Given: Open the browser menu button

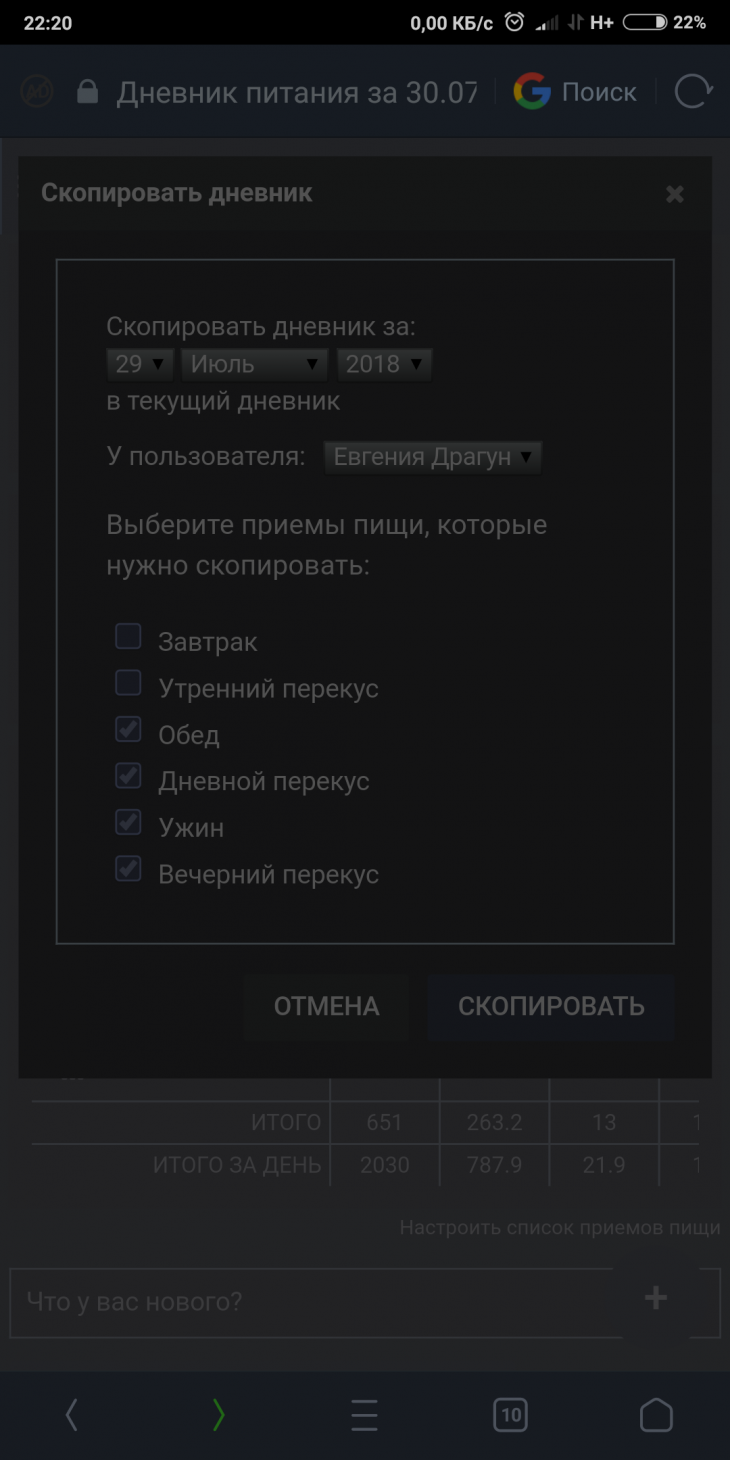Looking at the screenshot, I should (x=364, y=1415).
